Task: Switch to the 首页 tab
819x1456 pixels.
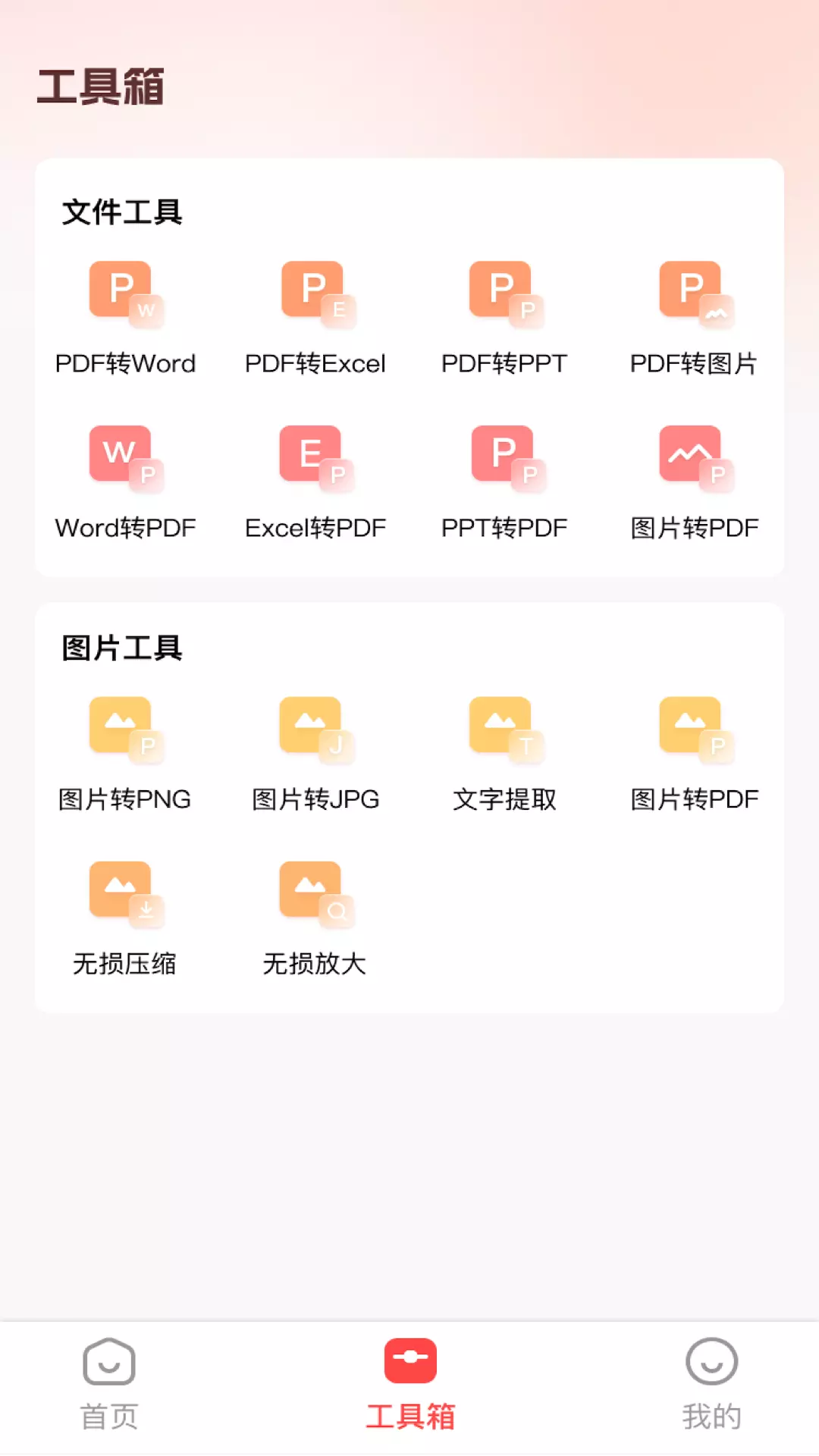Action: pyautogui.click(x=109, y=1385)
